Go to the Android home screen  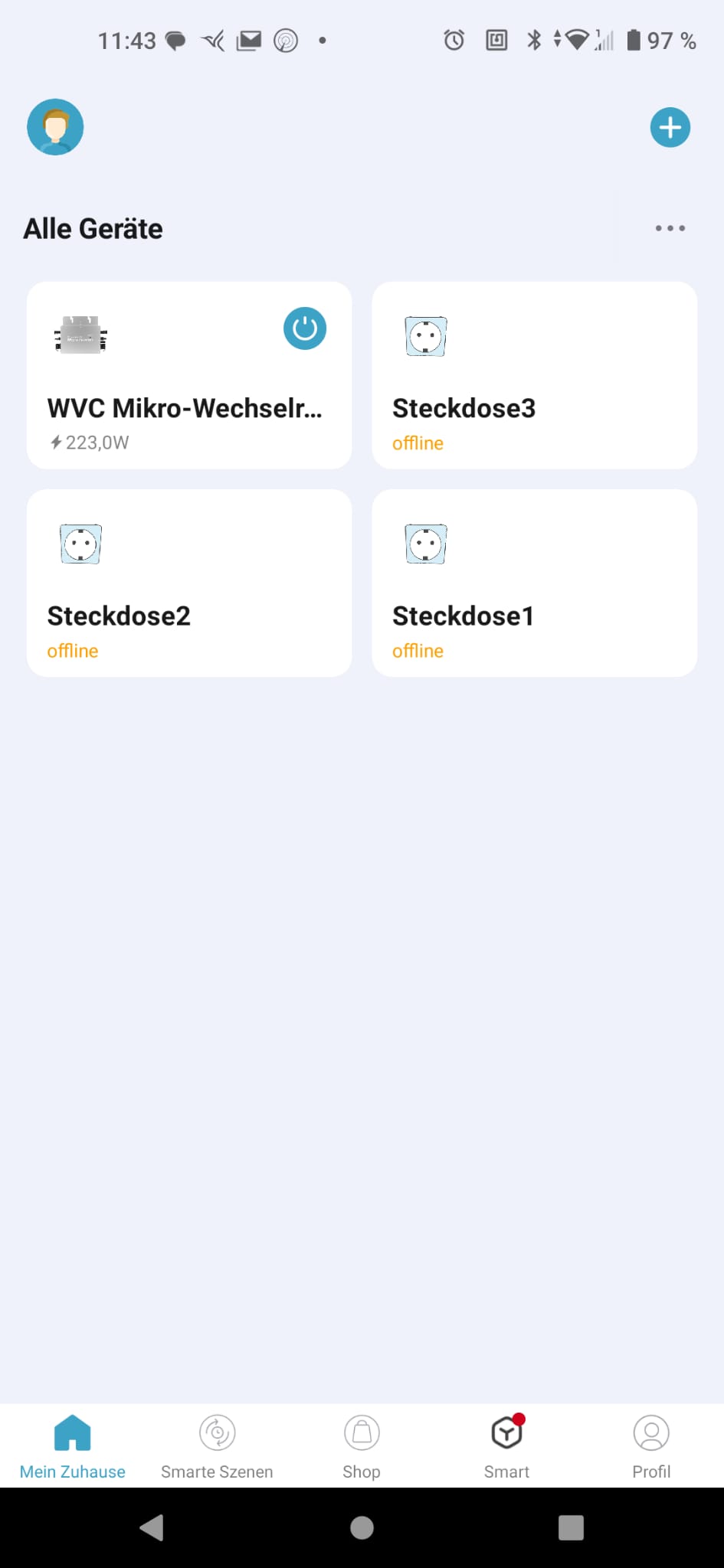362,1527
